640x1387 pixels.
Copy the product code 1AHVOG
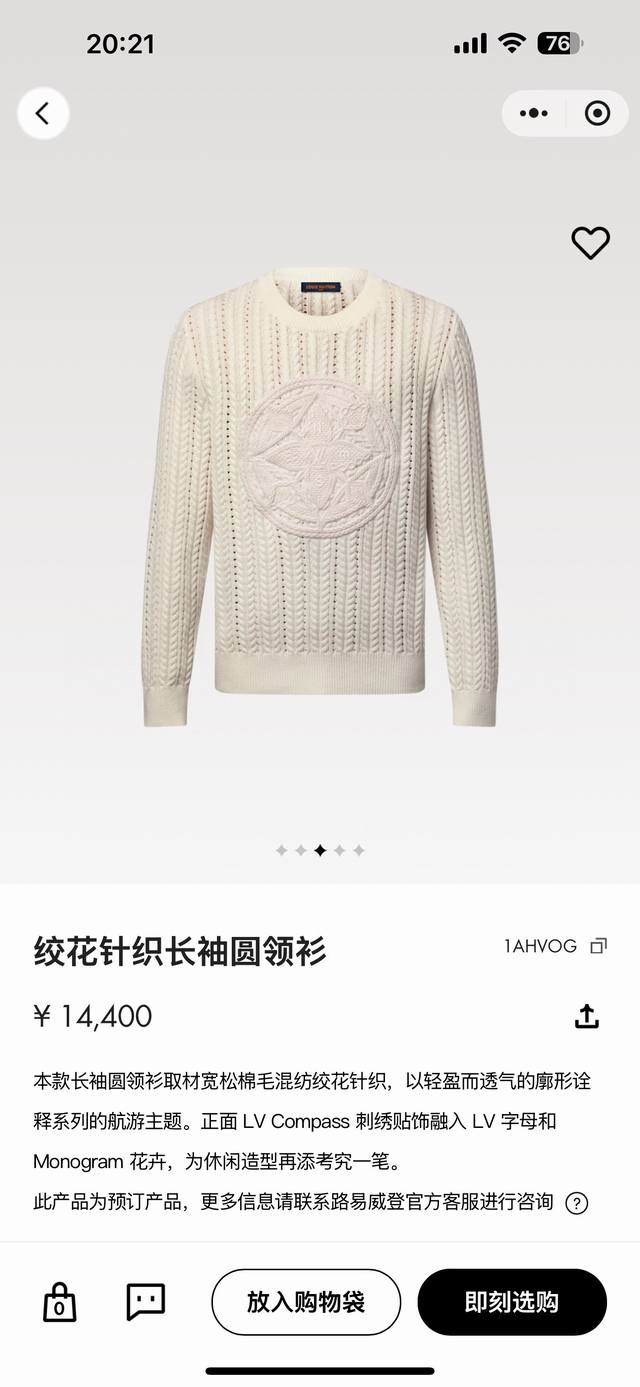pos(598,946)
